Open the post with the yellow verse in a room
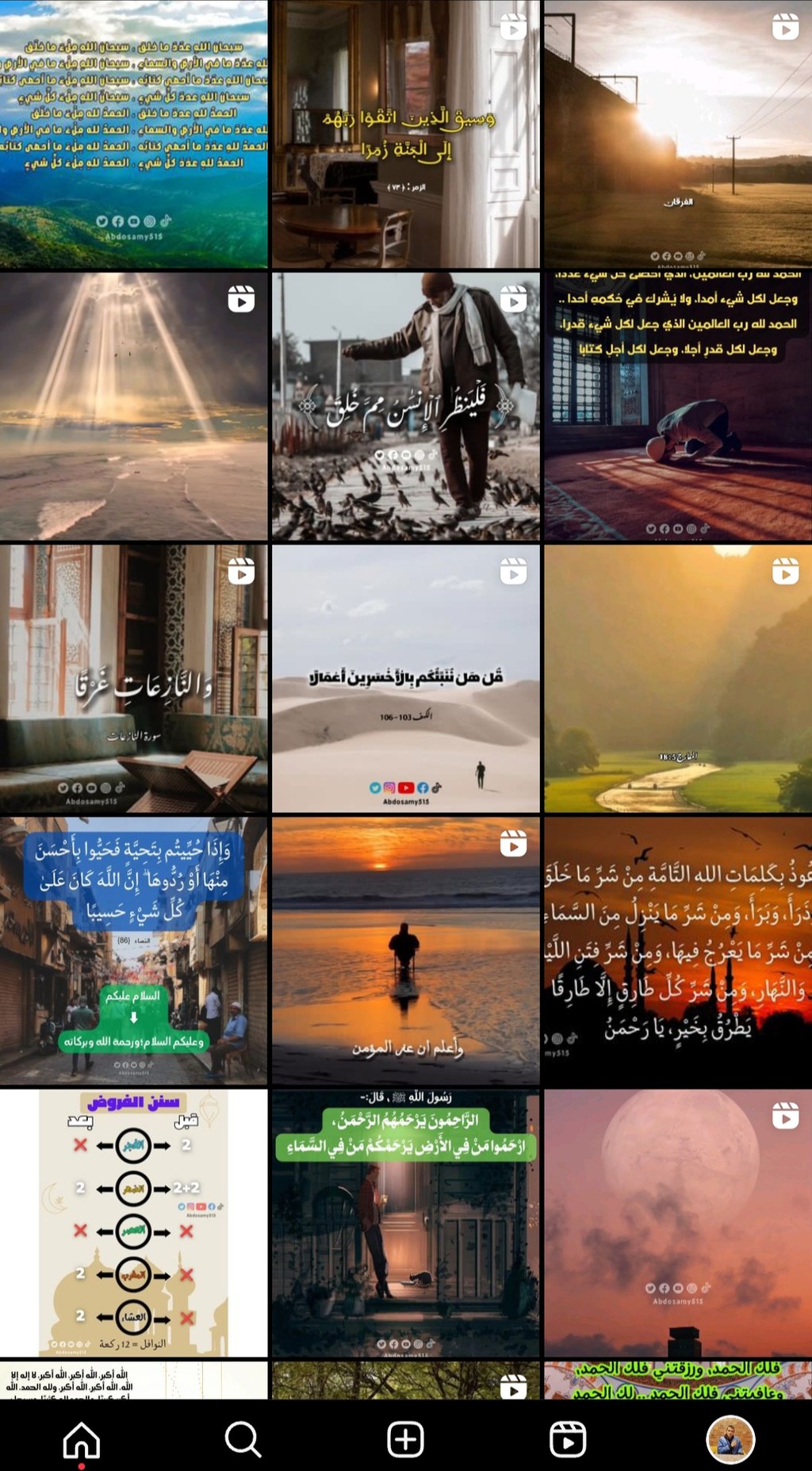 406,134
